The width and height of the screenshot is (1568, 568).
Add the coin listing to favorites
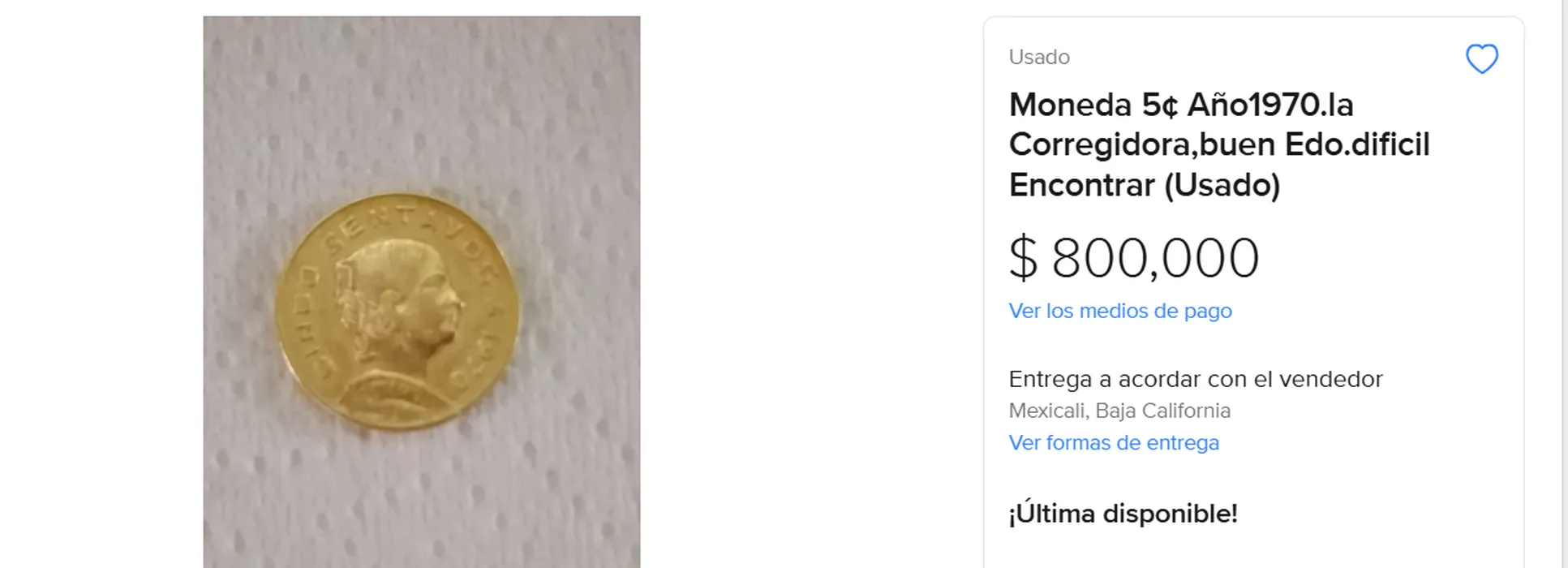(1481, 59)
